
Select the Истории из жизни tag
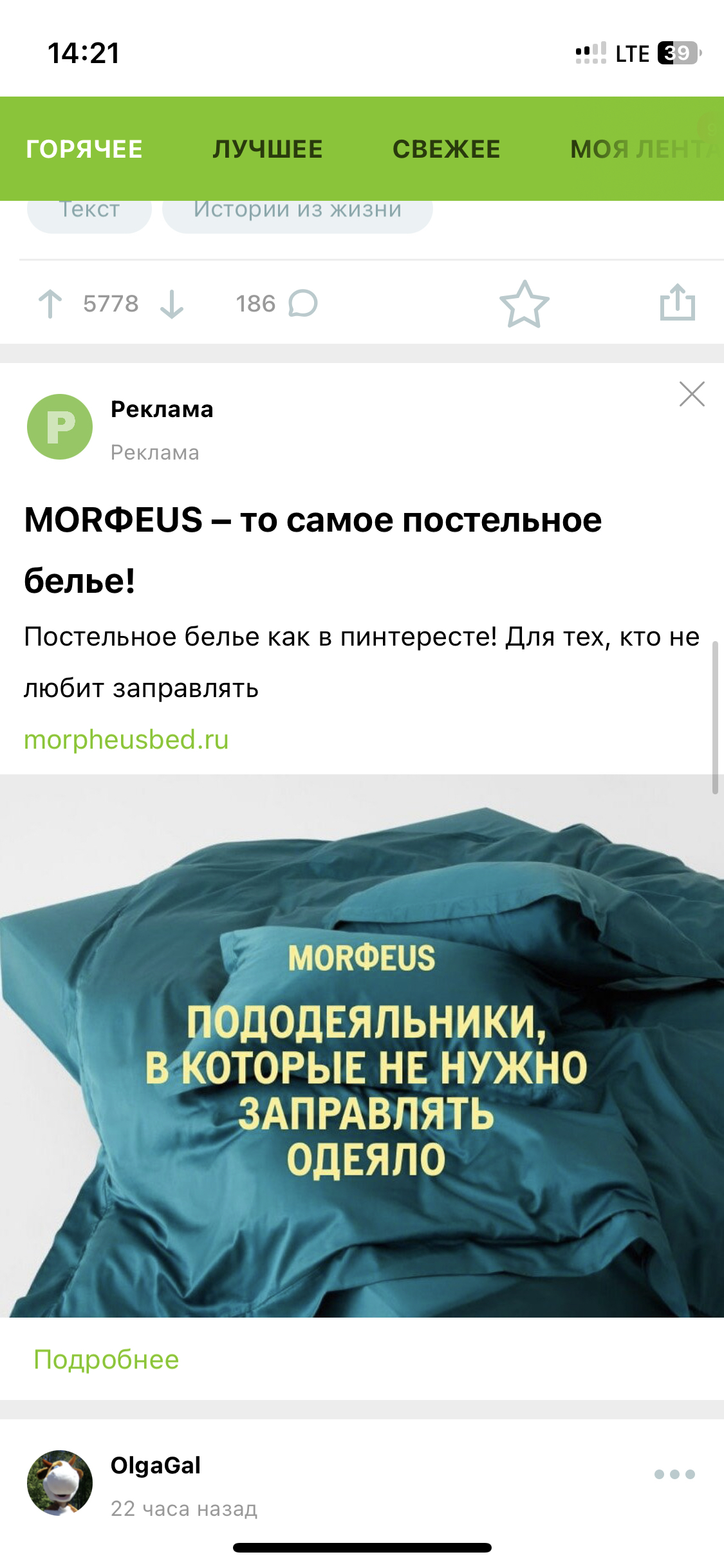(297, 212)
